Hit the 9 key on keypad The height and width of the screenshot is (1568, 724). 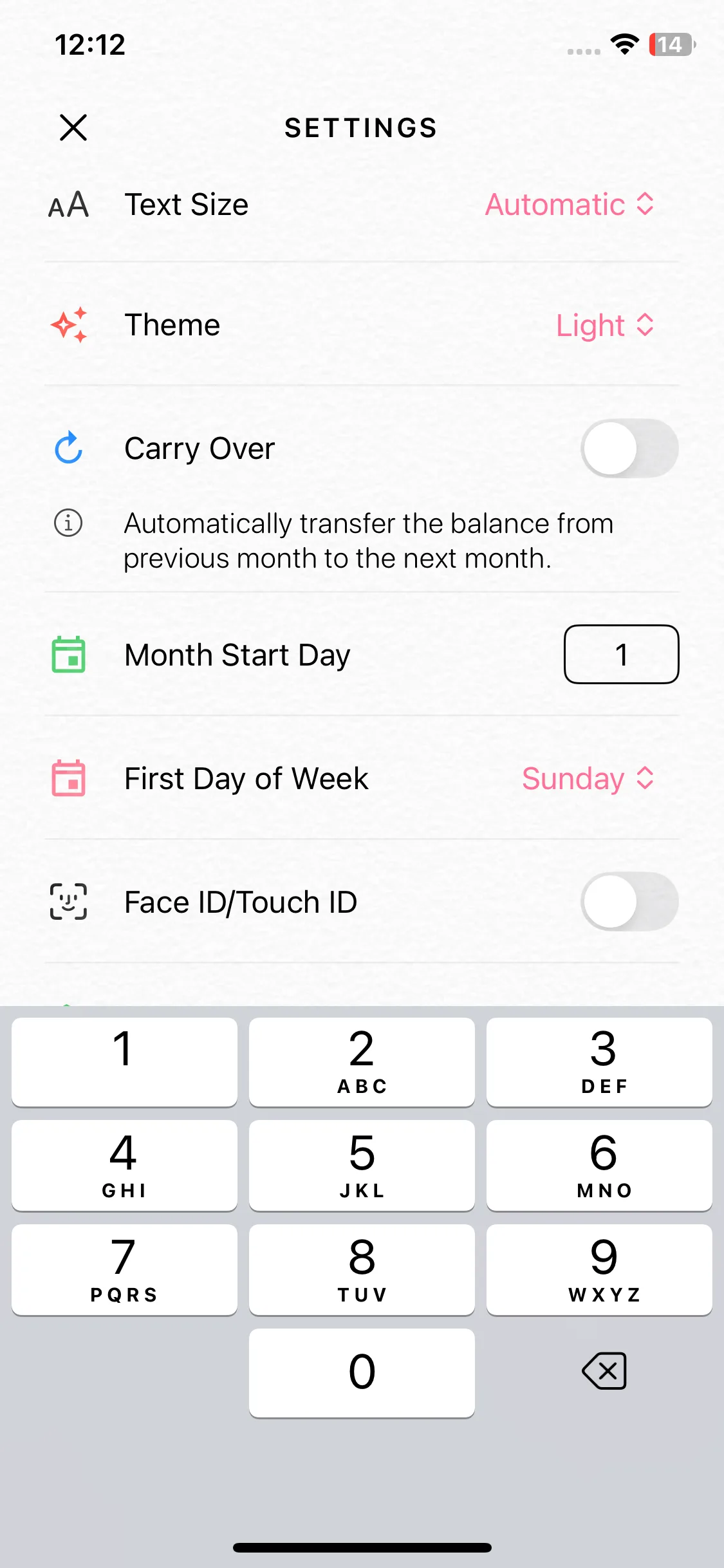pyautogui.click(x=599, y=1269)
